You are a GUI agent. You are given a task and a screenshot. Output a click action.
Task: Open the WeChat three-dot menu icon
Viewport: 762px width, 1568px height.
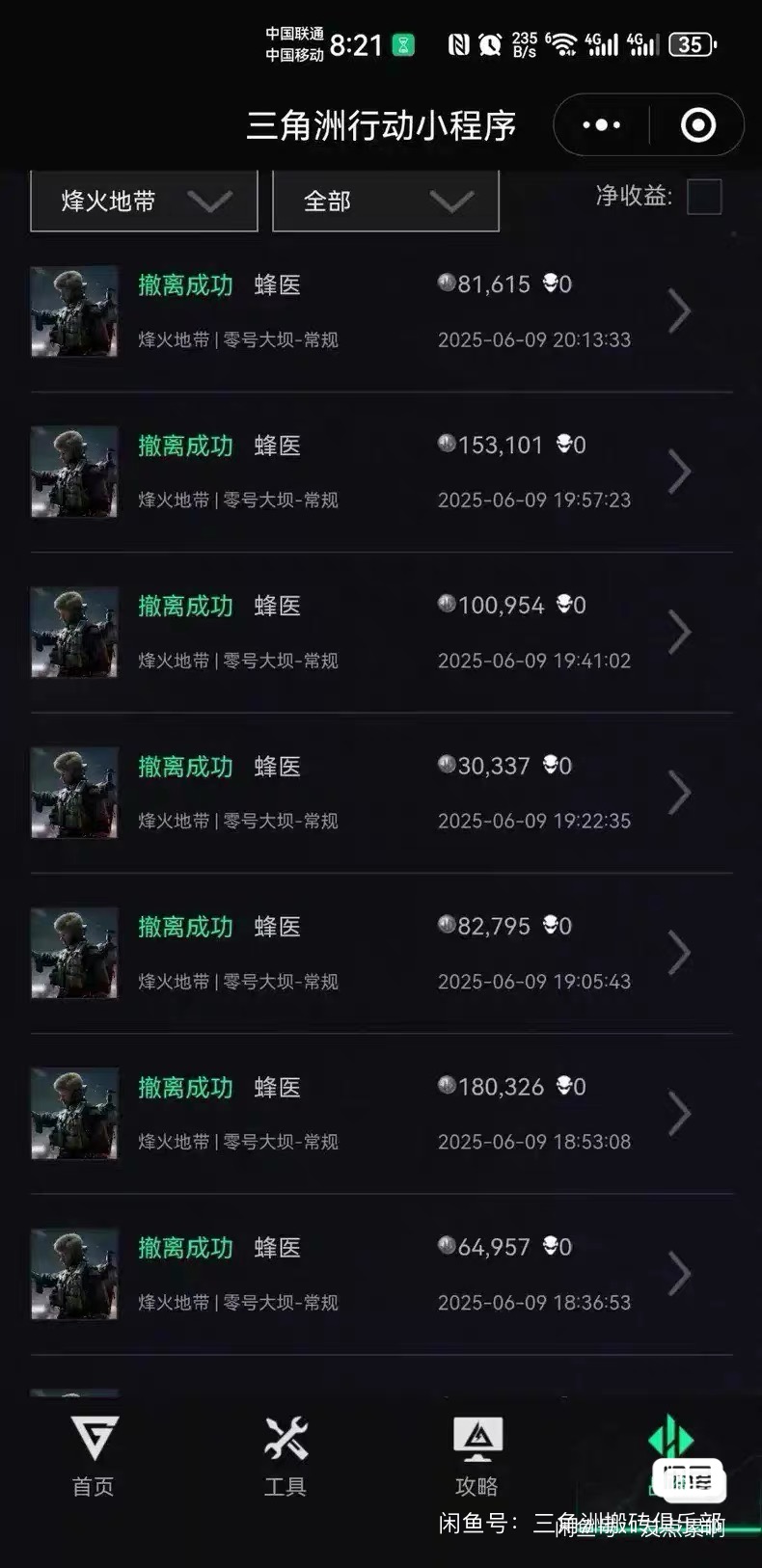tap(601, 125)
